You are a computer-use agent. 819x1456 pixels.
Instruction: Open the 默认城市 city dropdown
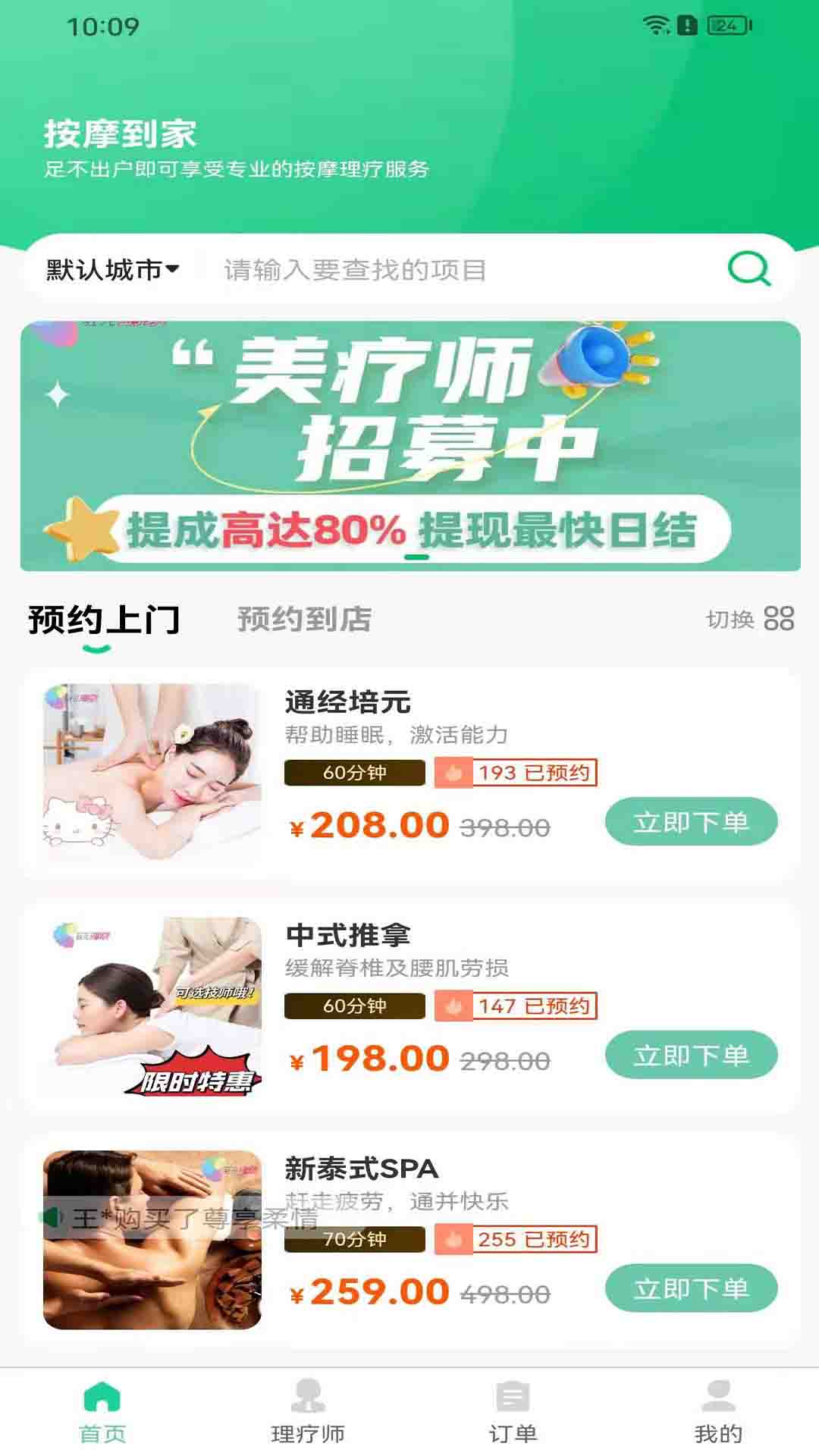[112, 270]
